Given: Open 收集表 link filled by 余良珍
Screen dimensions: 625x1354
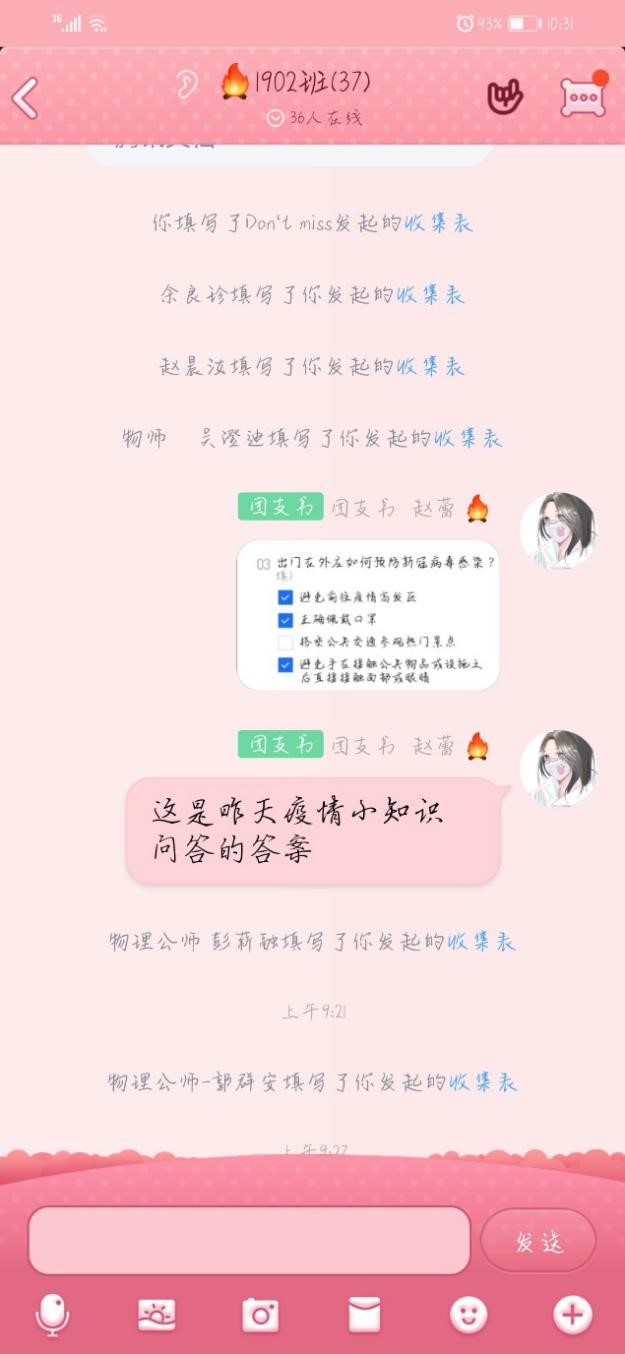Looking at the screenshot, I should click(x=430, y=295).
